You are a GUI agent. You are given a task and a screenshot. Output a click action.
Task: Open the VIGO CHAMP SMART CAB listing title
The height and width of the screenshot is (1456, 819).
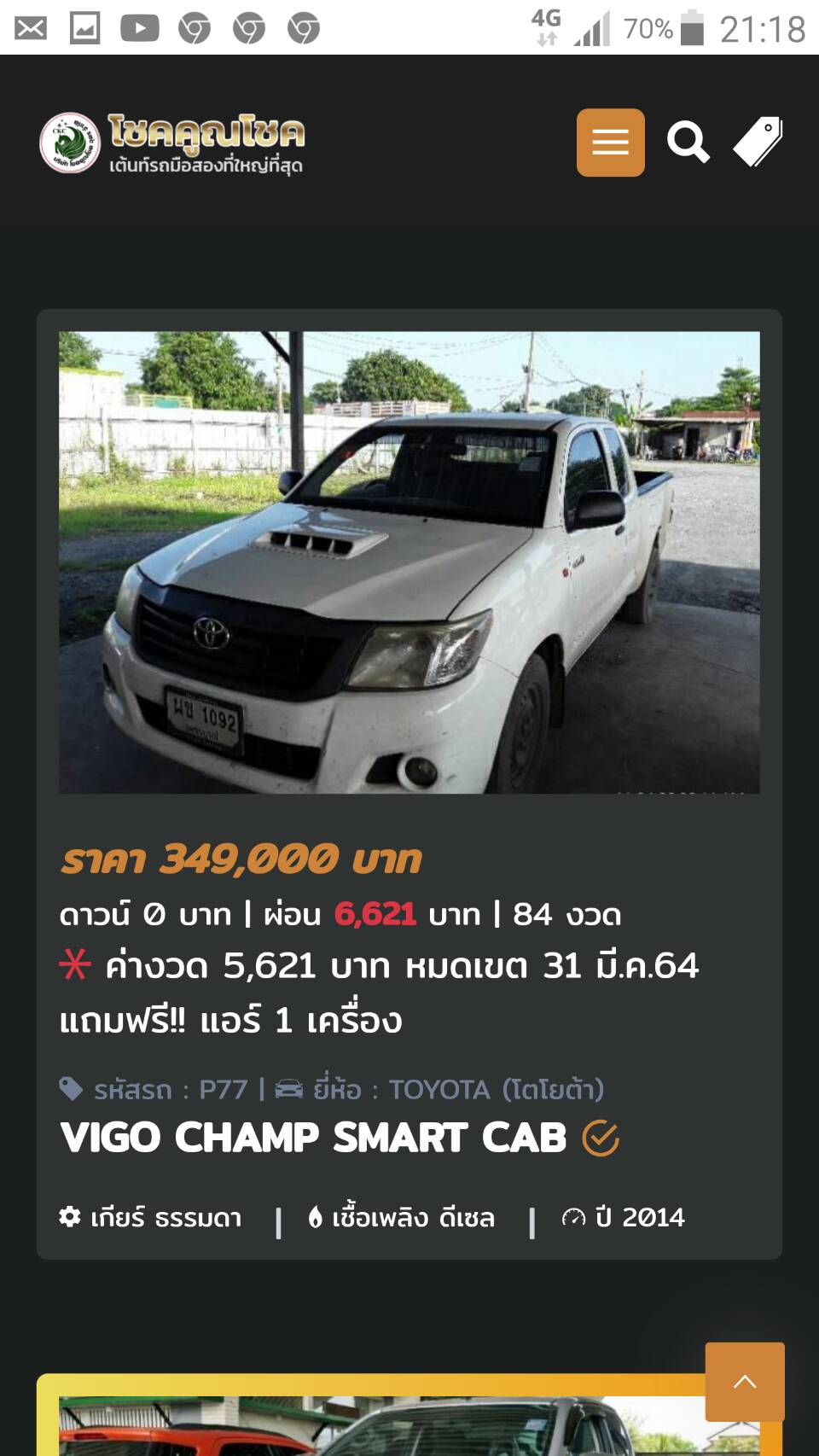[313, 1138]
